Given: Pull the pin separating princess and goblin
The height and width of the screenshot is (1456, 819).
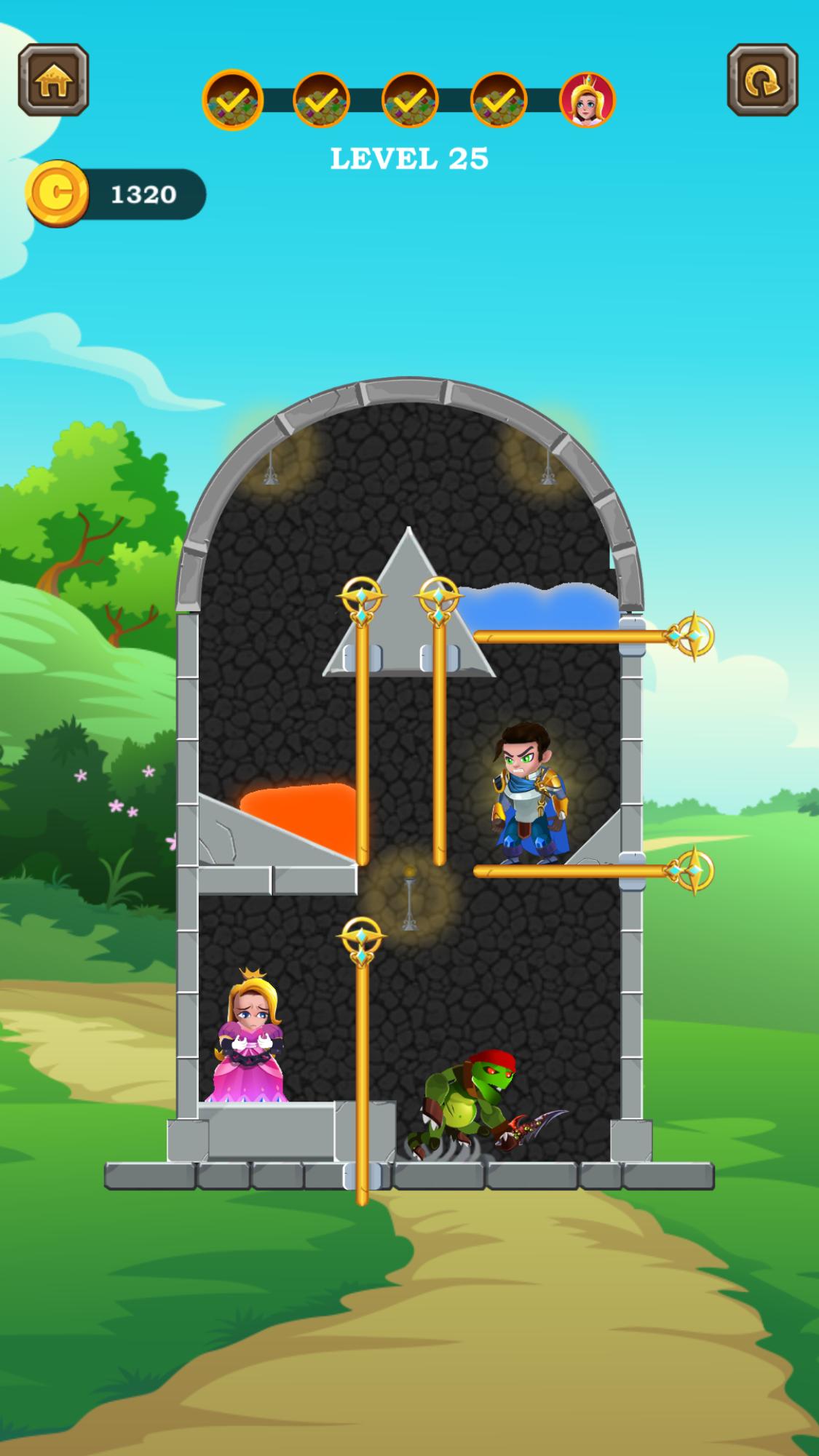Looking at the screenshot, I should [362, 940].
